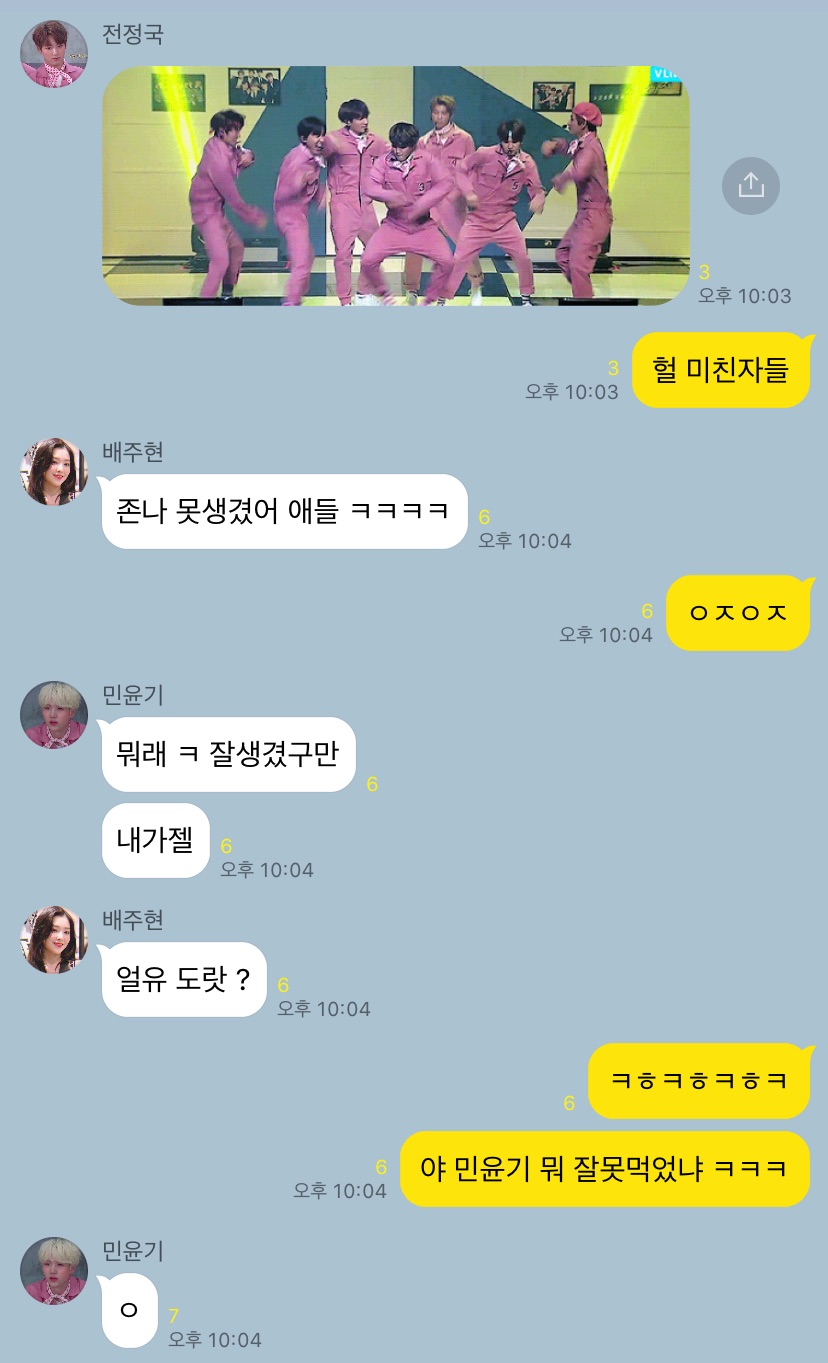
Task: Open 배주현's avatar beside the '얼유 도랏?' message
Action: (54, 939)
